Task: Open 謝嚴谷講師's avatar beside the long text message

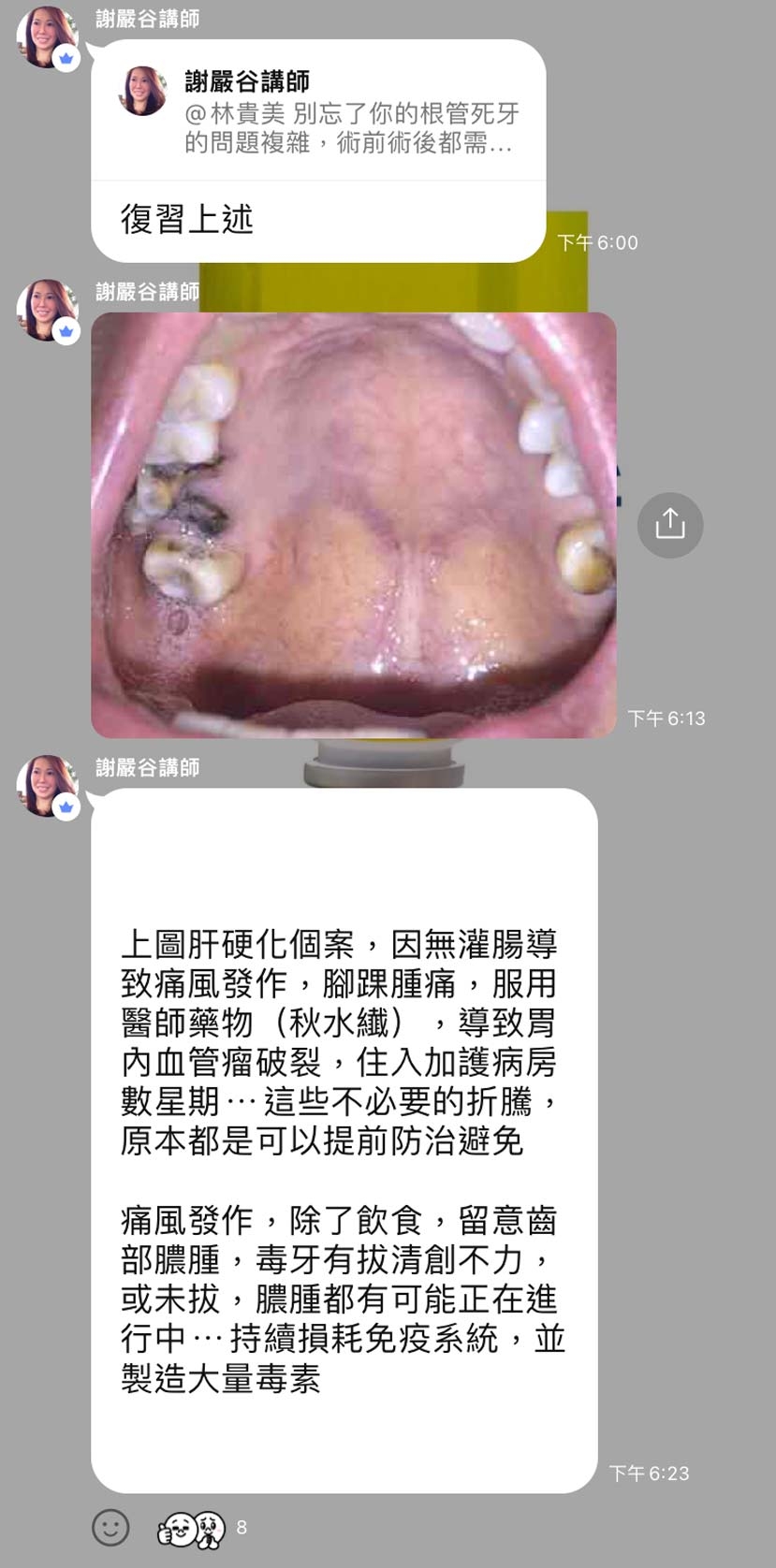Action: coord(47,786)
